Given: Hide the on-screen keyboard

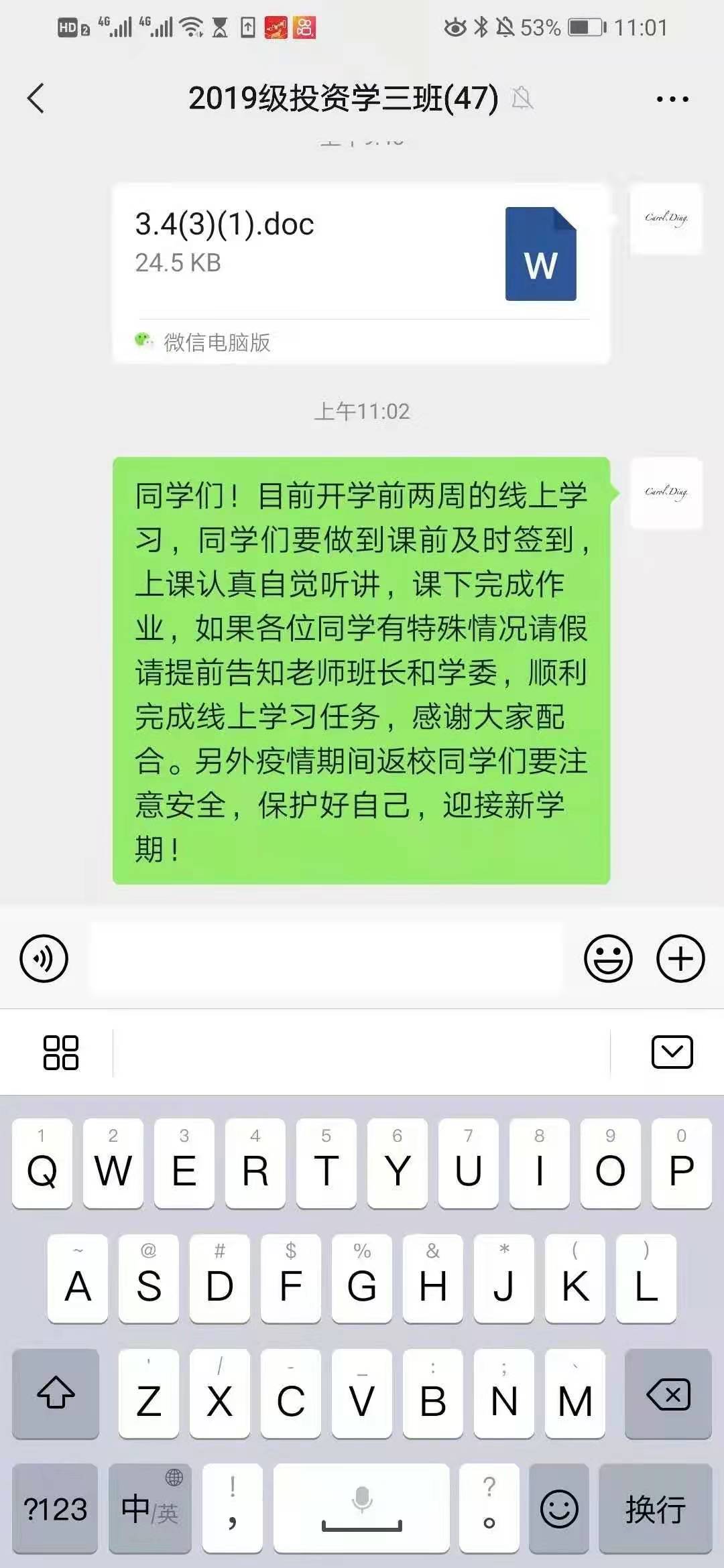Looking at the screenshot, I should click(672, 1052).
